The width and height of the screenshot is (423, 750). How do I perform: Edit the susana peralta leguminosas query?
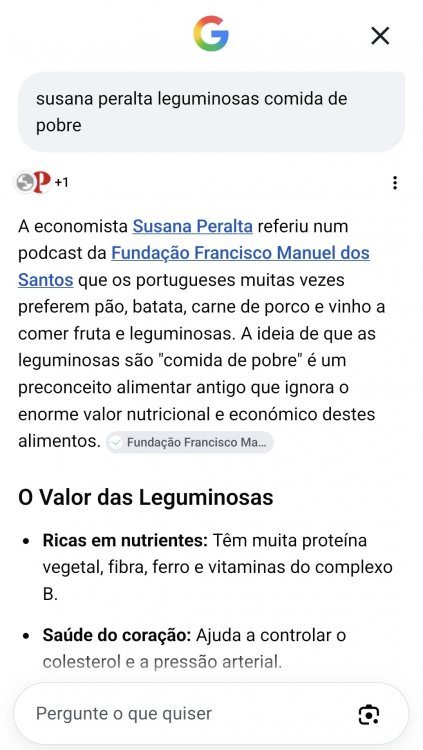click(211, 112)
